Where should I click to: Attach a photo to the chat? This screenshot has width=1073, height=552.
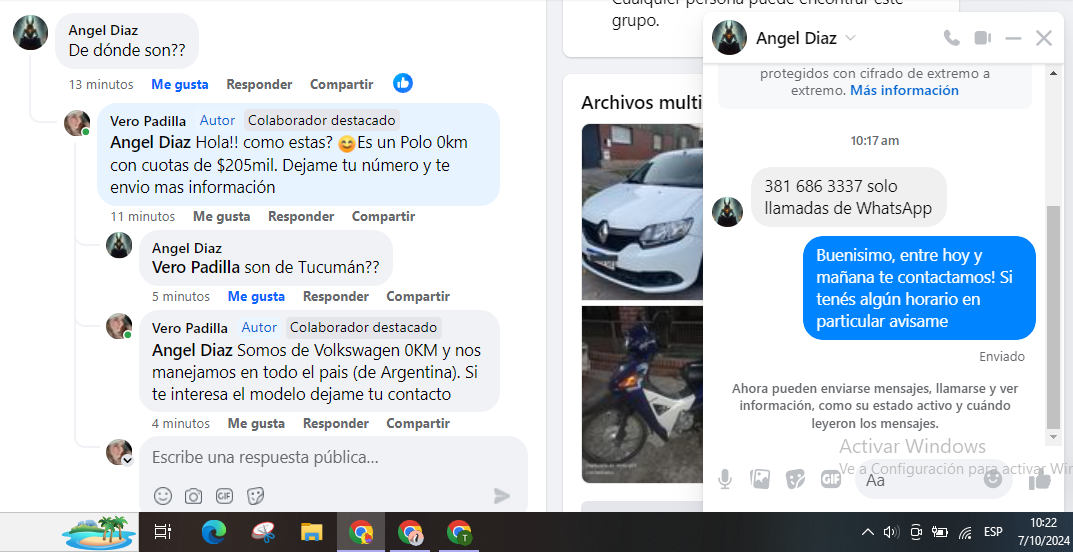760,479
